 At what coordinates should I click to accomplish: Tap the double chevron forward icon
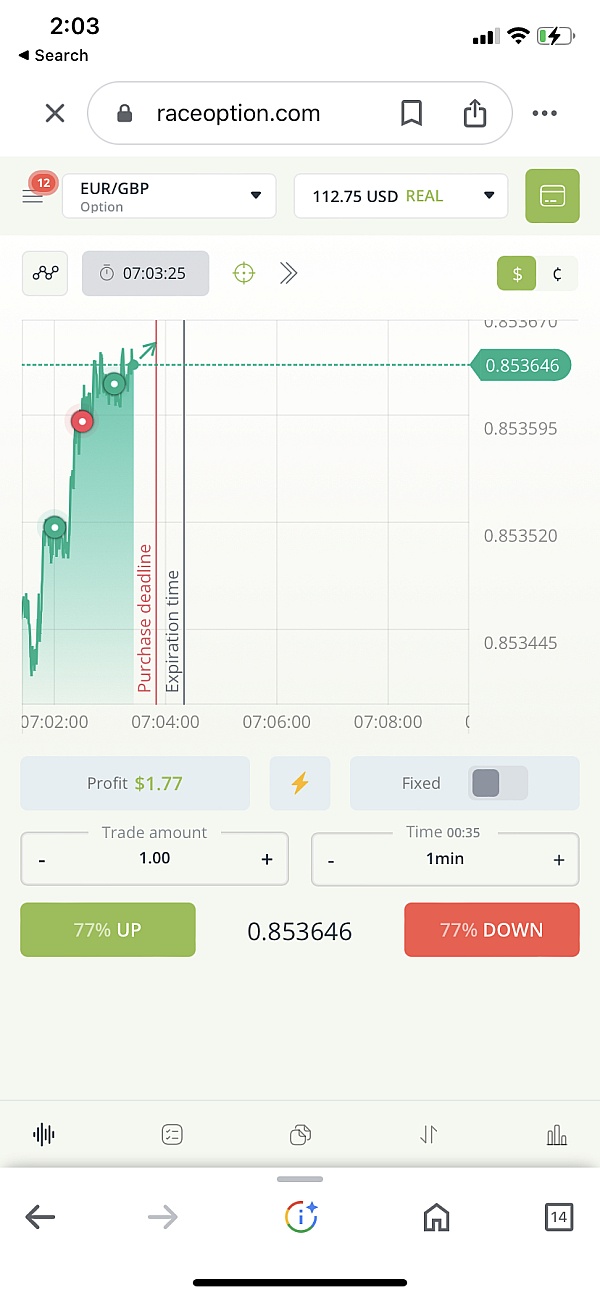[289, 273]
